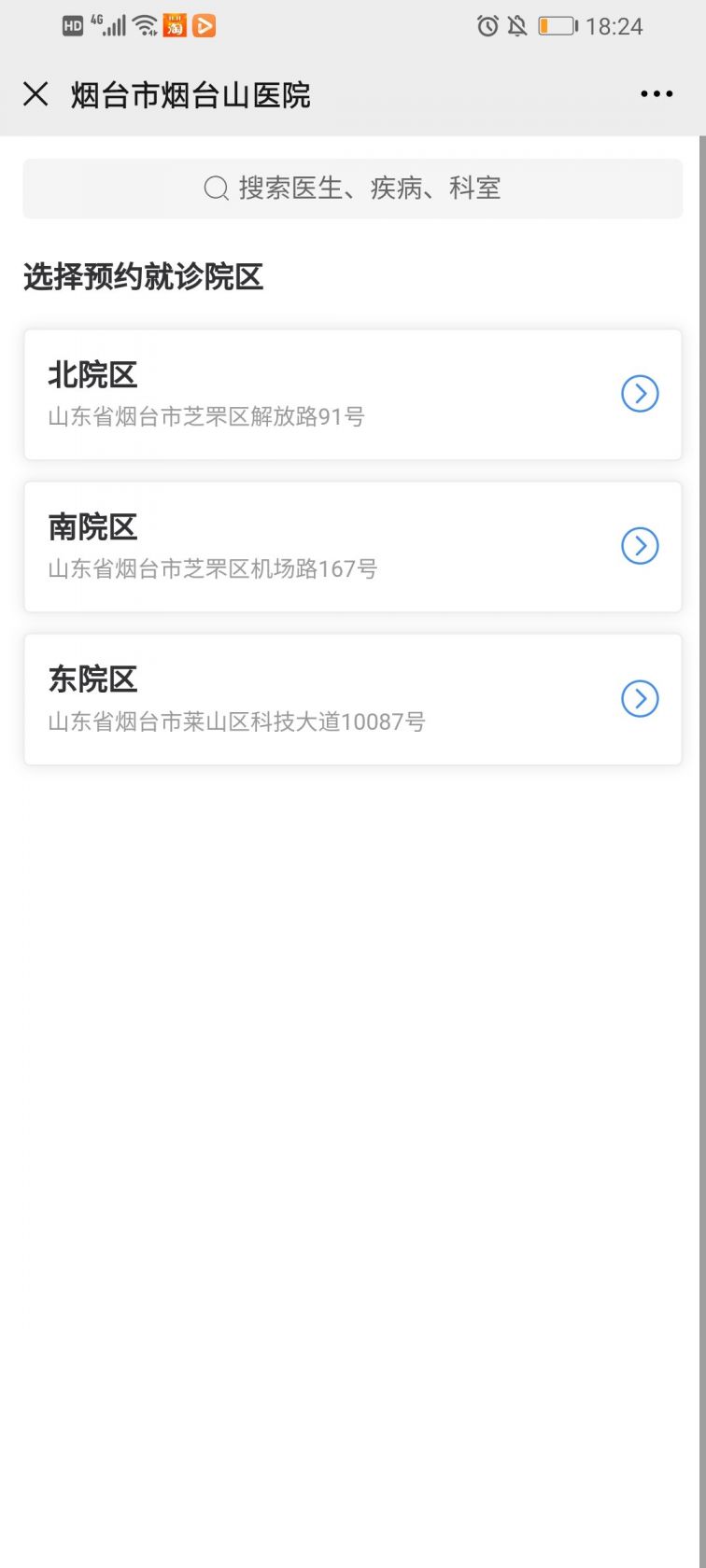Screen dimensions: 706x1568
Task: Select the 北院区 campus card
Action: 353,394
